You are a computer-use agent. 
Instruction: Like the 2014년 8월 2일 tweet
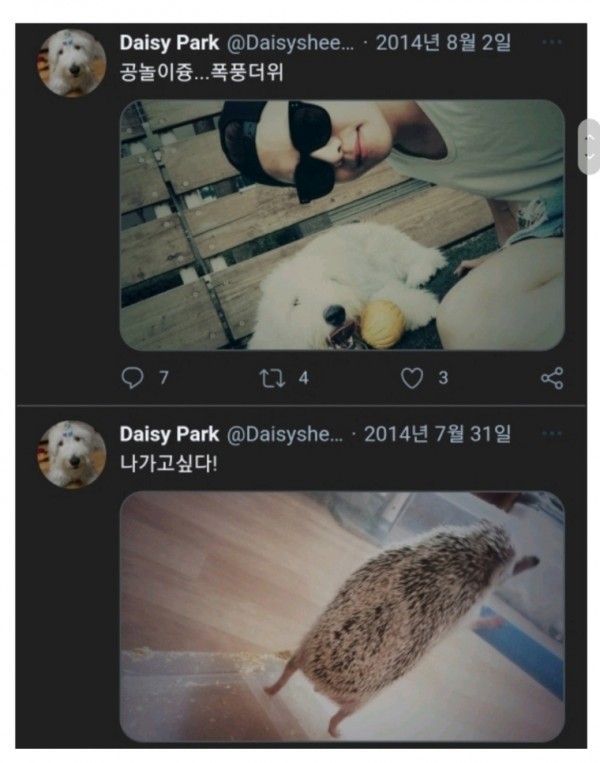[412, 378]
